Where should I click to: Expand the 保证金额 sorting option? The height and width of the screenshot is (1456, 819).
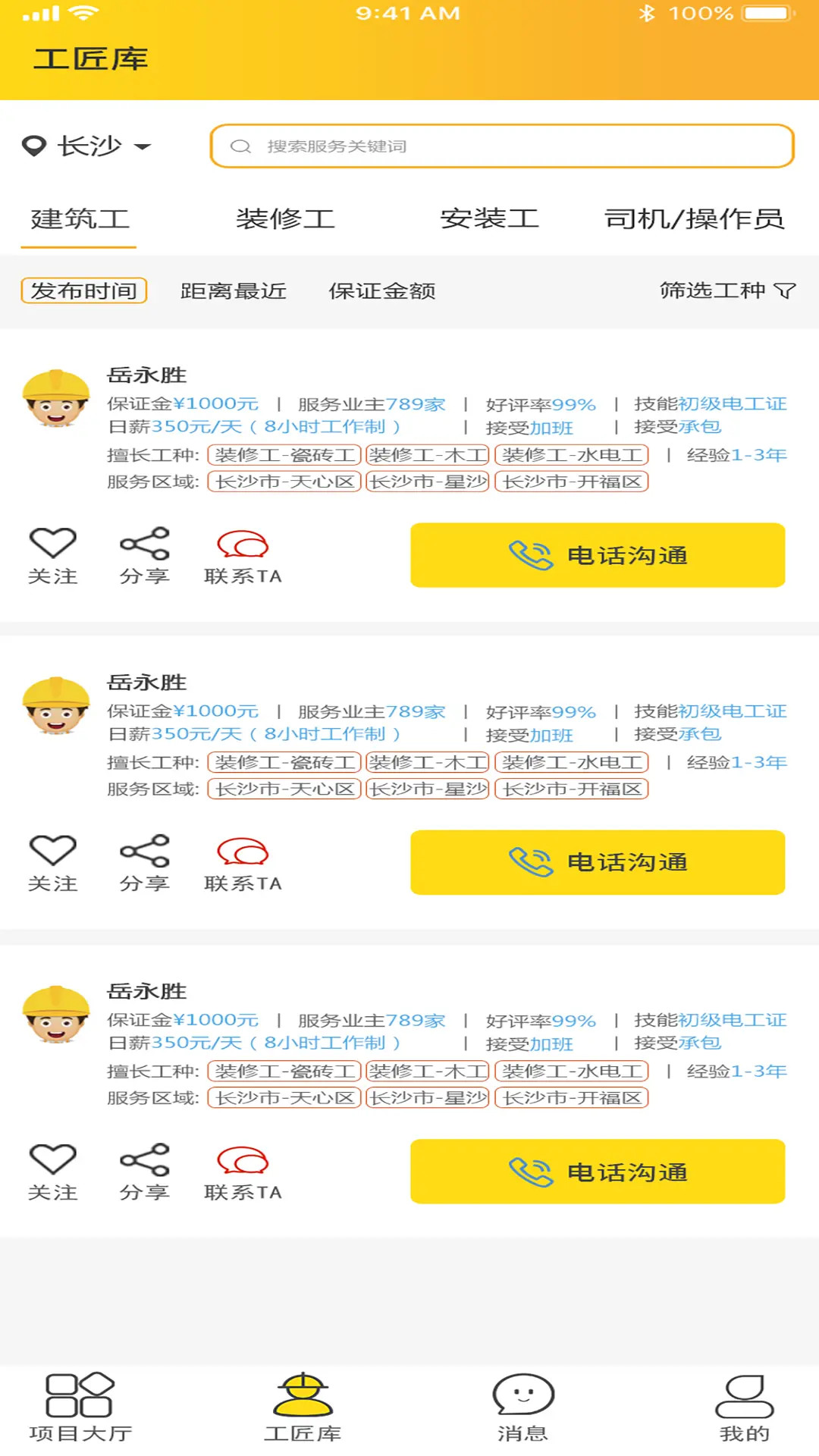pyautogui.click(x=382, y=290)
